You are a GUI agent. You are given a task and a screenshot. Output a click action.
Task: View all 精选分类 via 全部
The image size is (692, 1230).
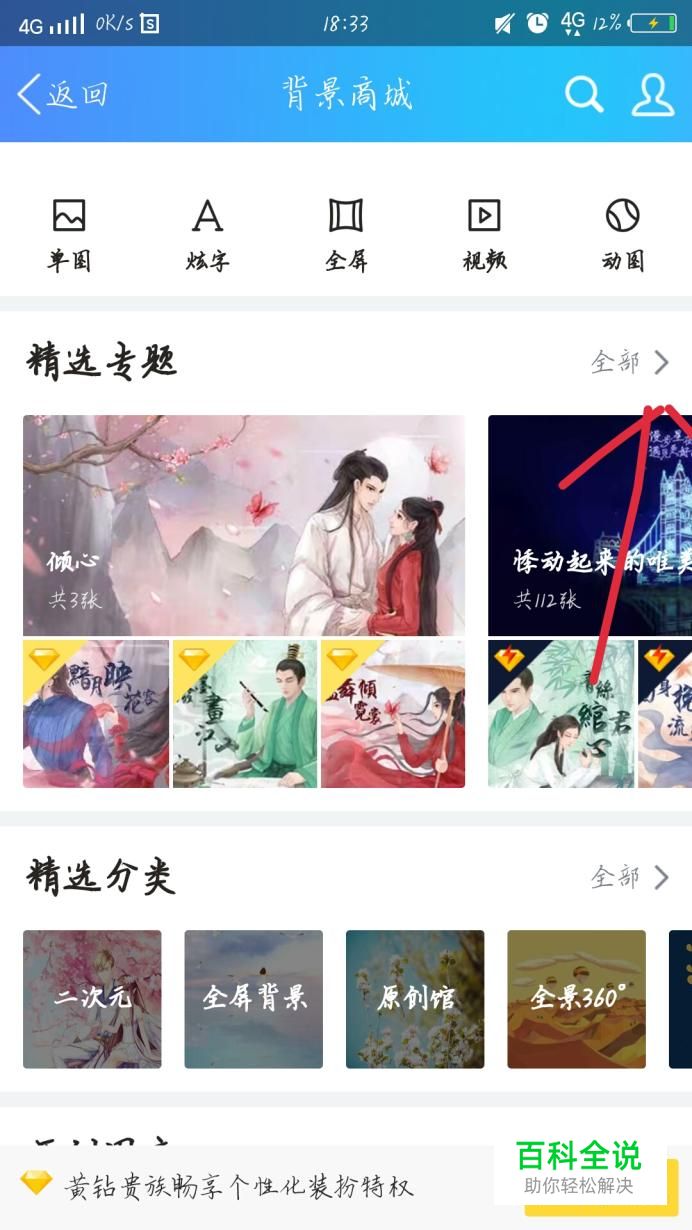pos(630,877)
